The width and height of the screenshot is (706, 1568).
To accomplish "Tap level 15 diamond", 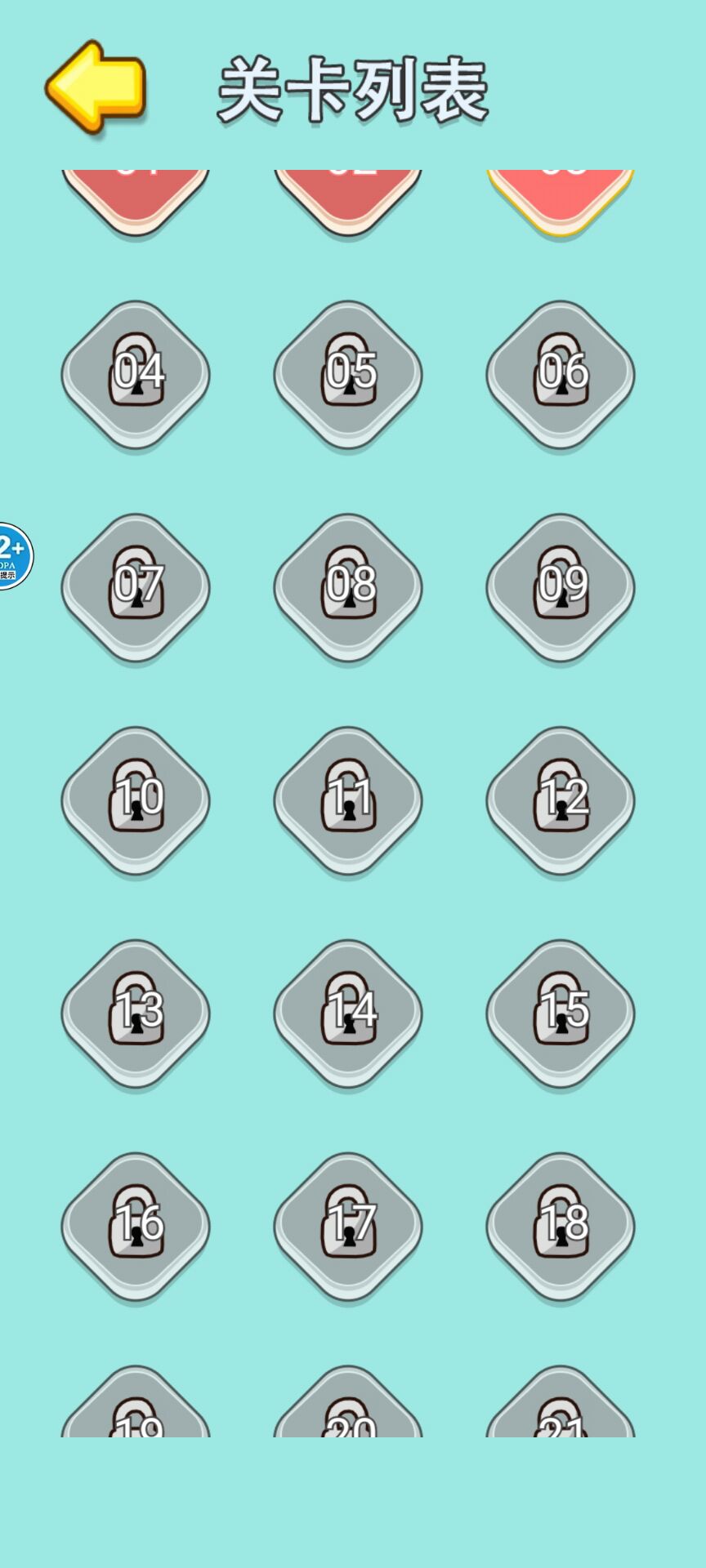I will point(561,1012).
